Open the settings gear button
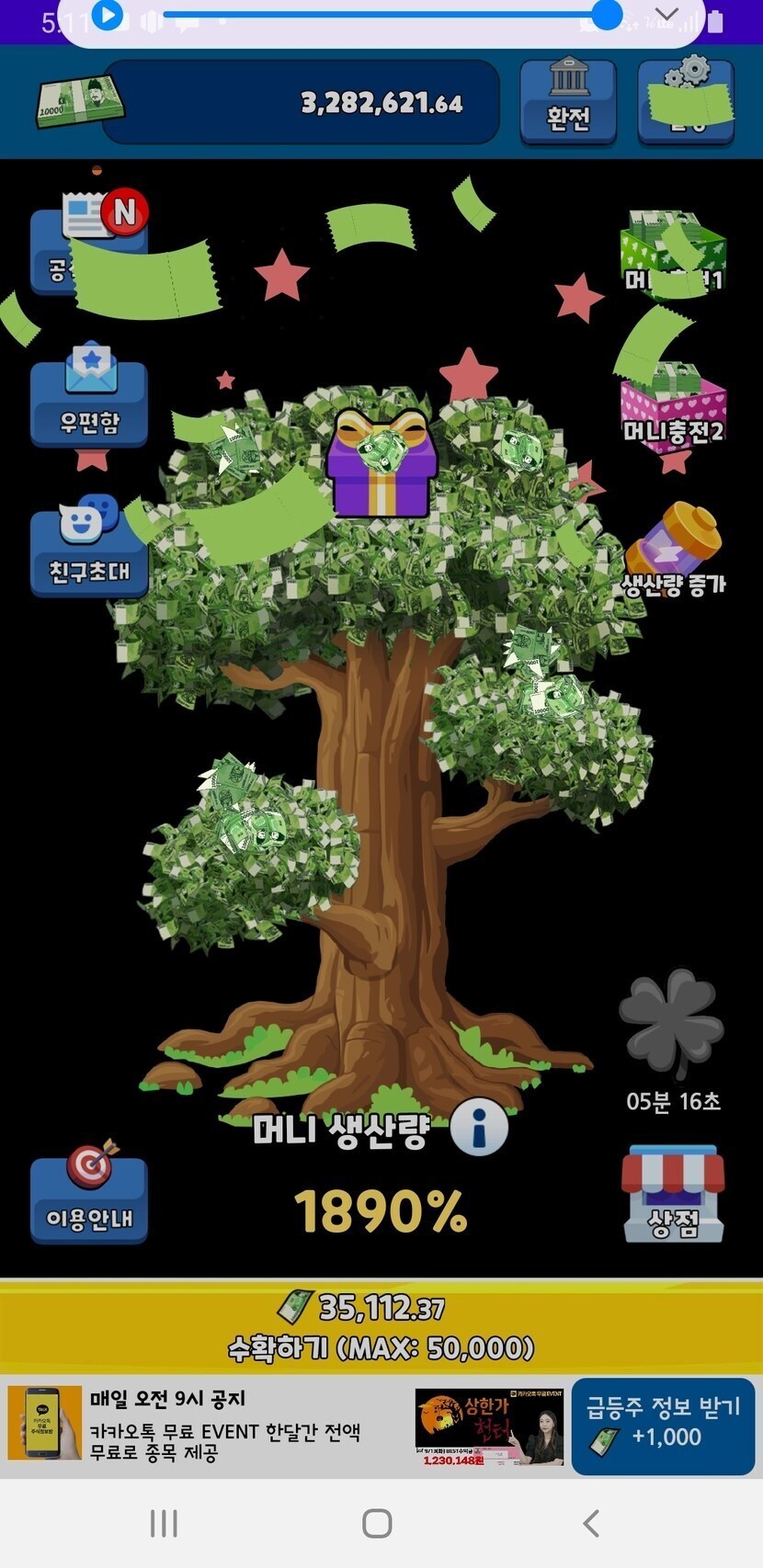The image size is (763, 1568). 686,102
